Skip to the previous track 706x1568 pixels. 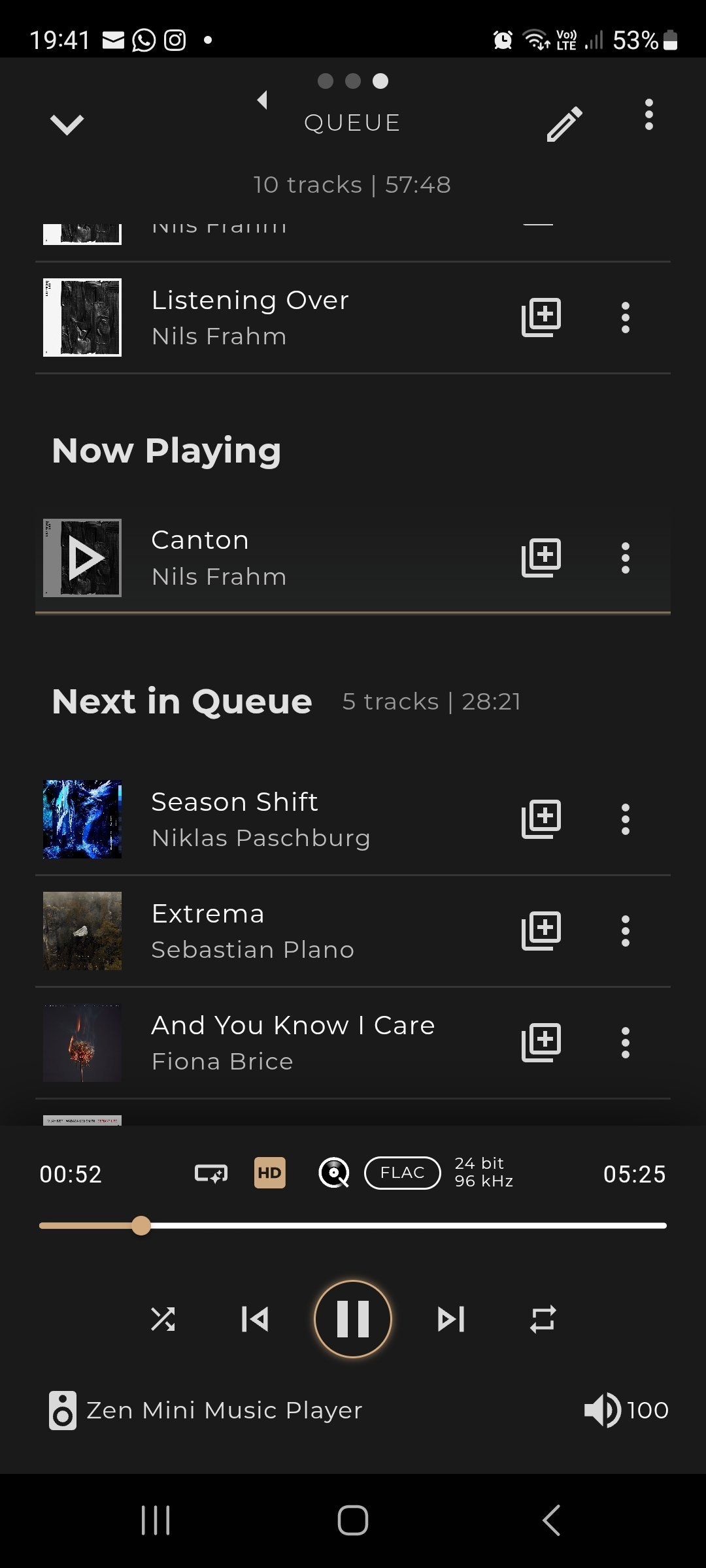(x=255, y=1319)
